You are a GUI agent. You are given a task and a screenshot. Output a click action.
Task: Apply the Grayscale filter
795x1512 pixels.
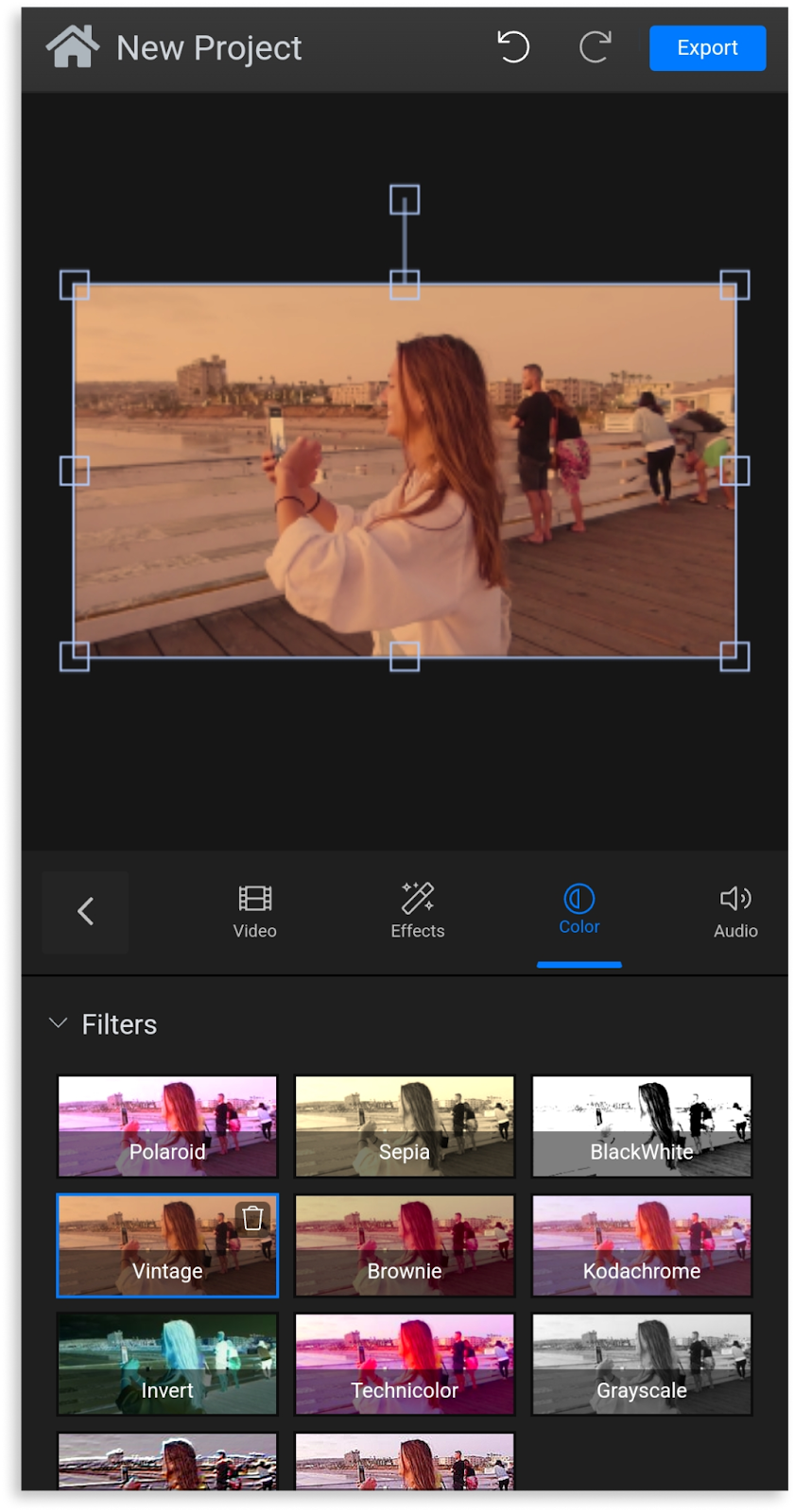tap(642, 1365)
